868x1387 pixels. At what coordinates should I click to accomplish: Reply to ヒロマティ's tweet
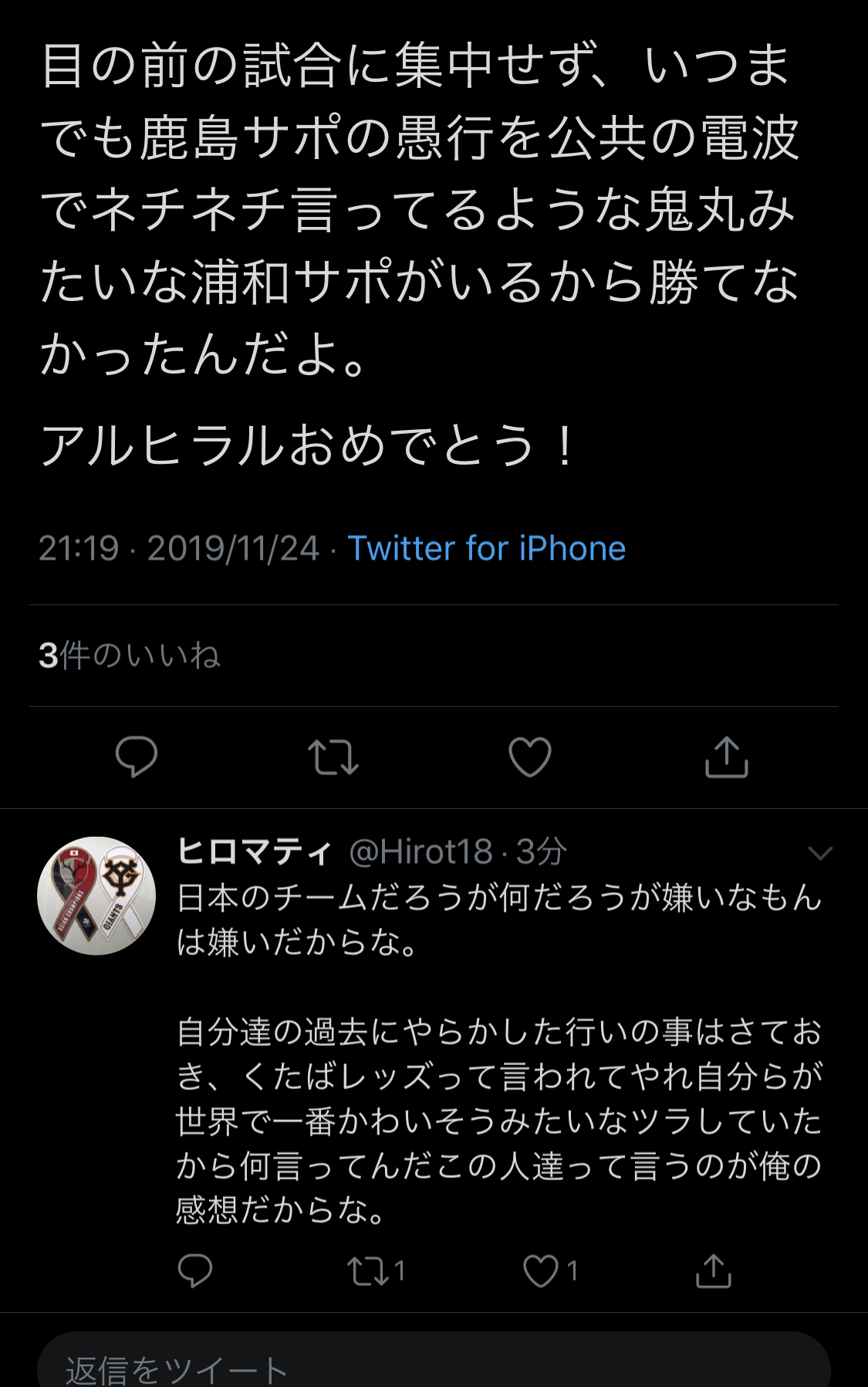[x=195, y=1270]
